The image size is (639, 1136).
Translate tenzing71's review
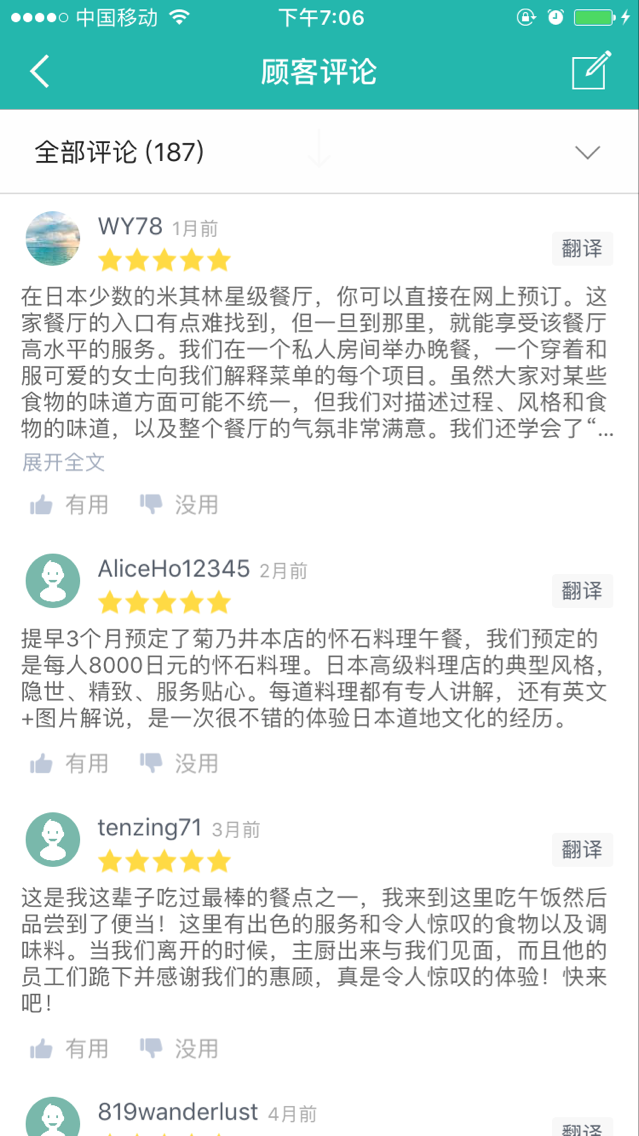582,849
